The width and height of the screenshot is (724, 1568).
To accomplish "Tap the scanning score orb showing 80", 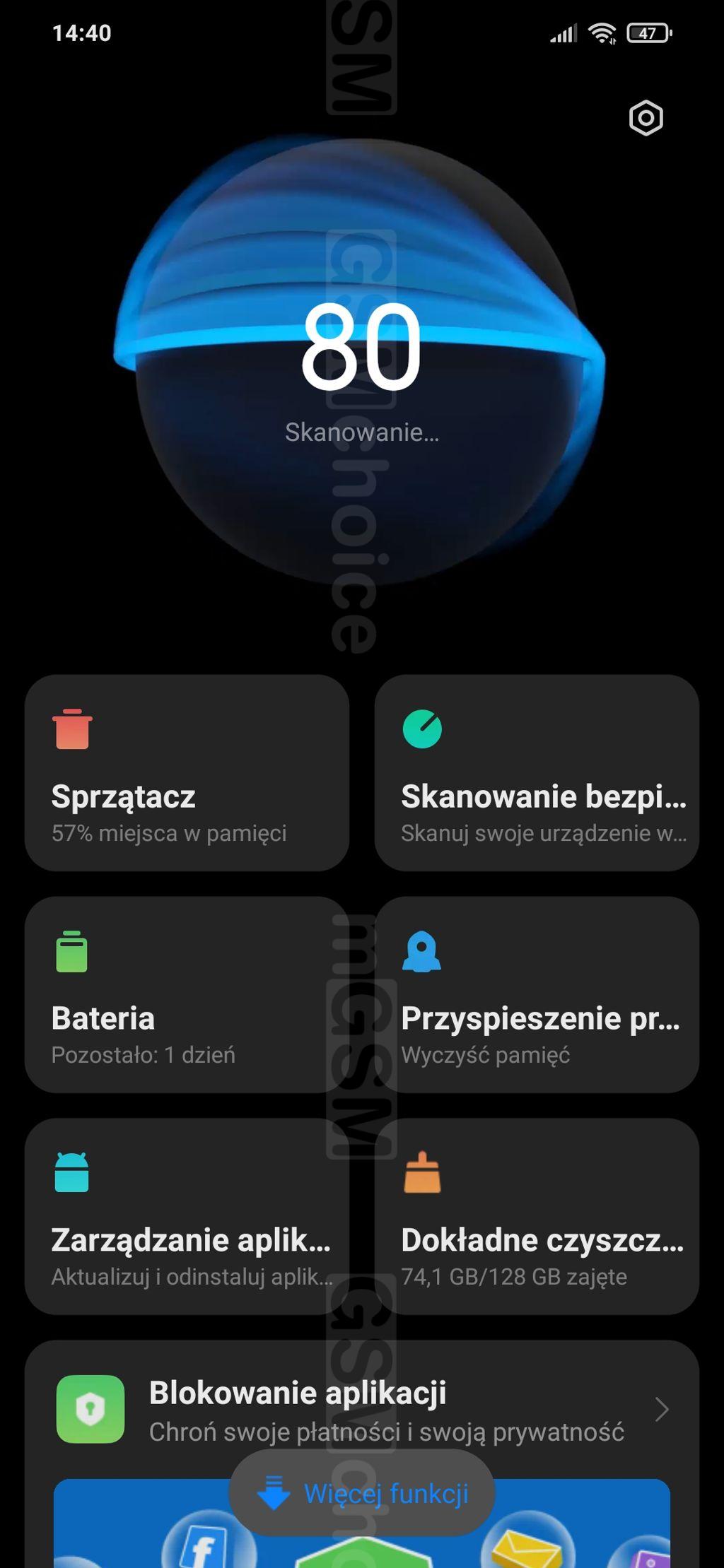I will click(x=361, y=360).
